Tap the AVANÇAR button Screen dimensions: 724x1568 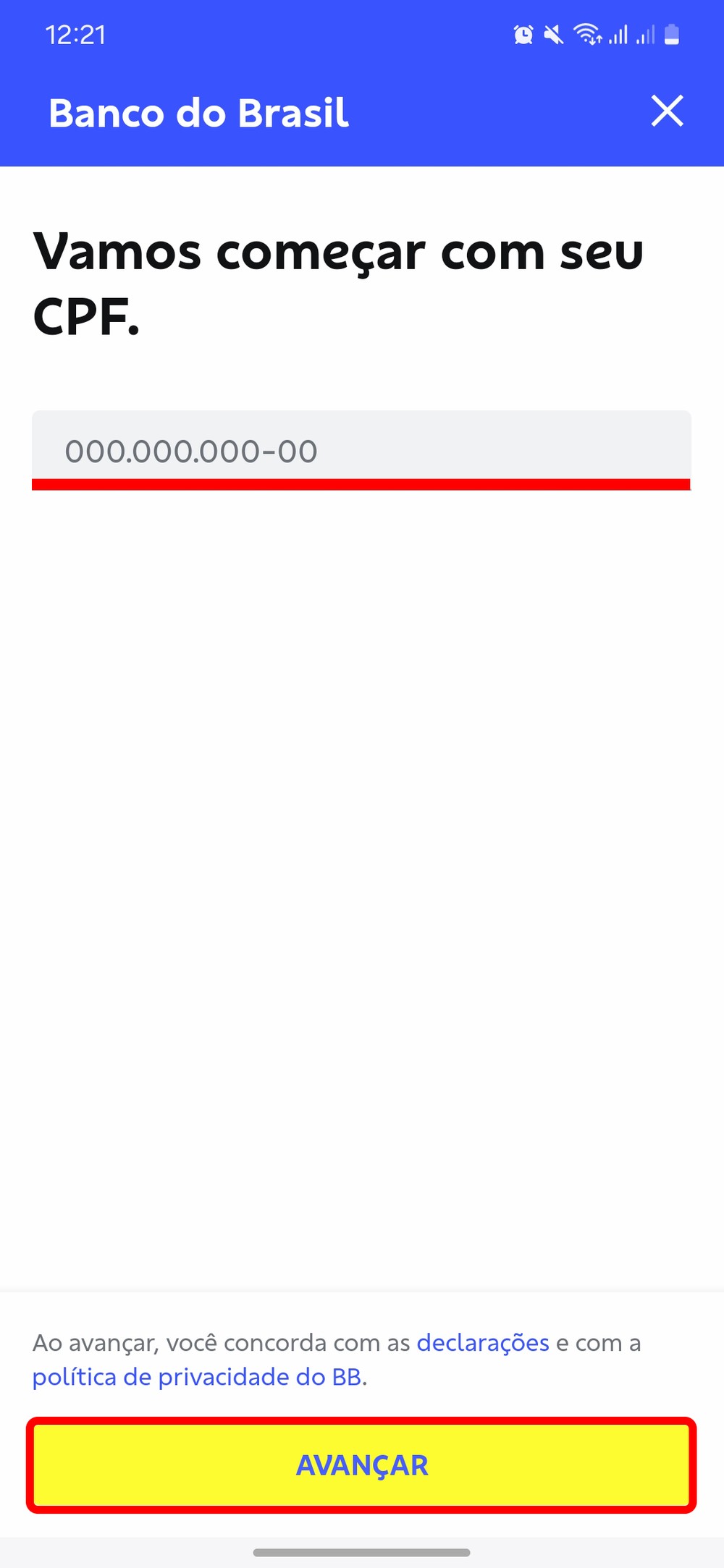point(361,1465)
